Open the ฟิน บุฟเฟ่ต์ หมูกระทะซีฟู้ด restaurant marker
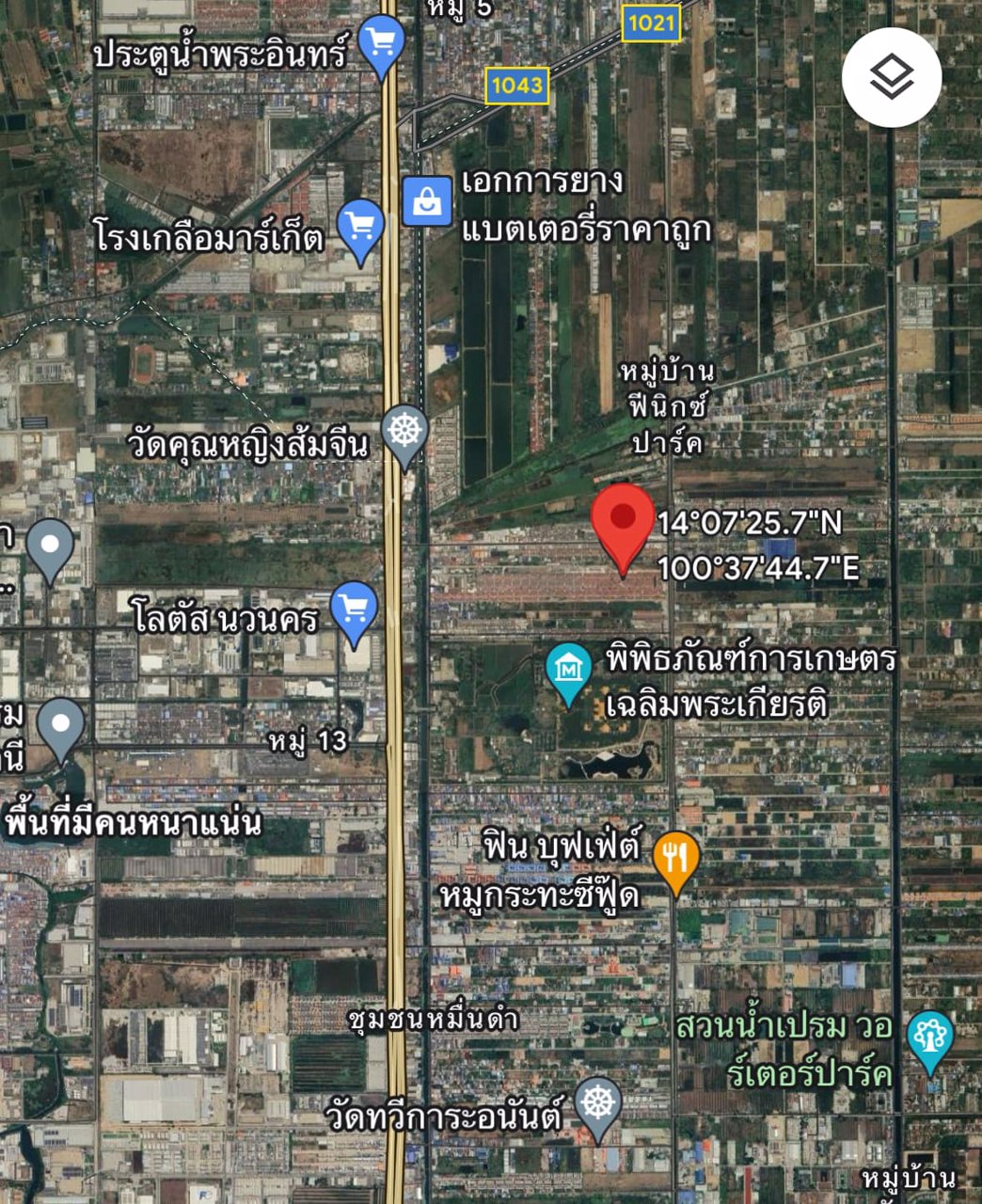 coord(675,860)
